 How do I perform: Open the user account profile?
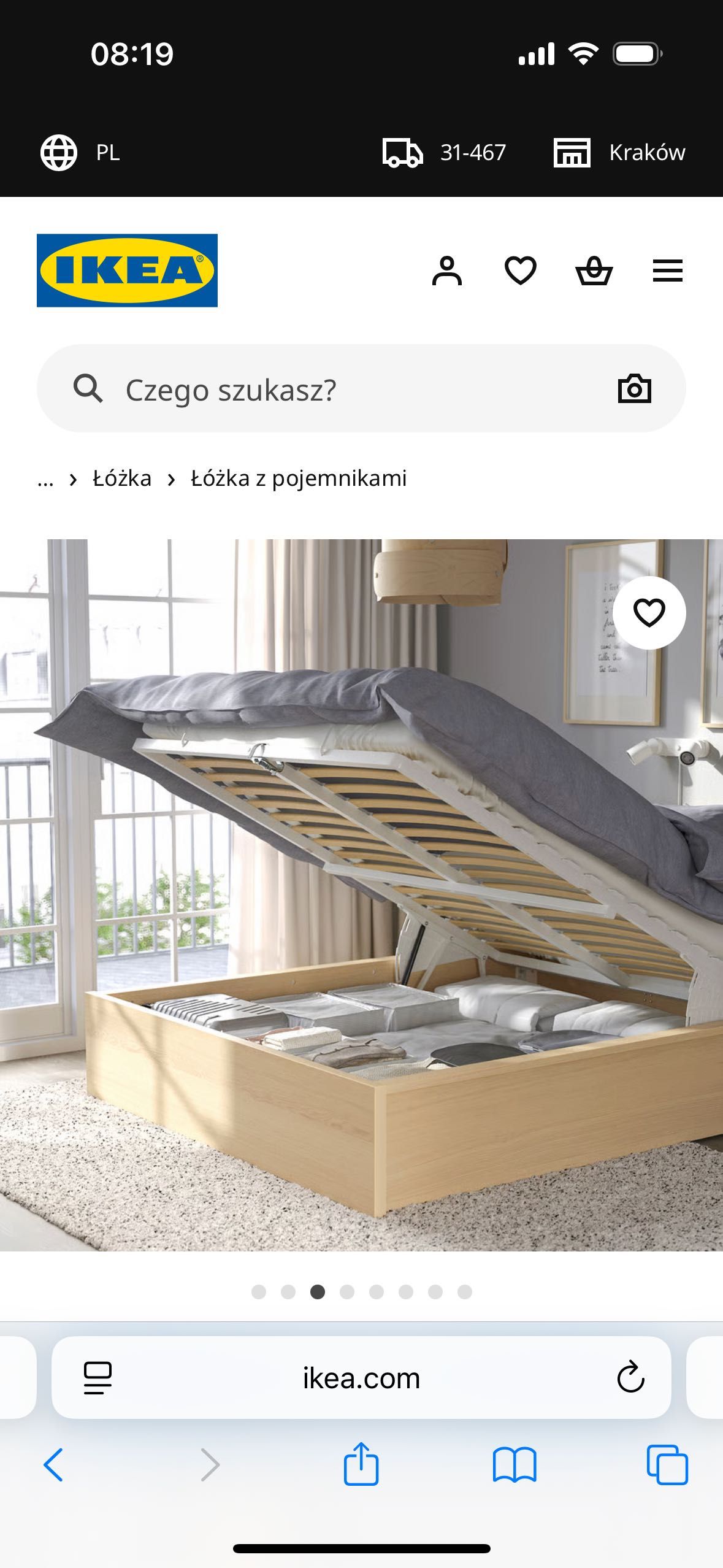pos(446,271)
